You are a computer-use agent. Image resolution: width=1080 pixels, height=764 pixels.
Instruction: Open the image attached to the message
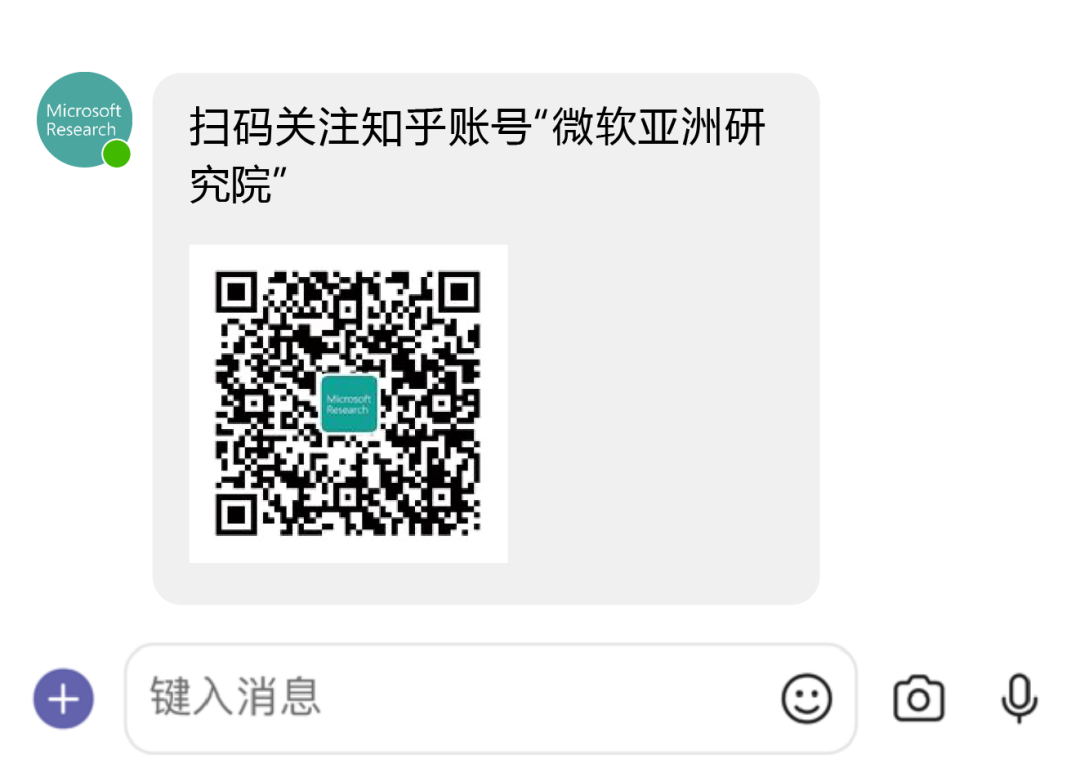[348, 403]
